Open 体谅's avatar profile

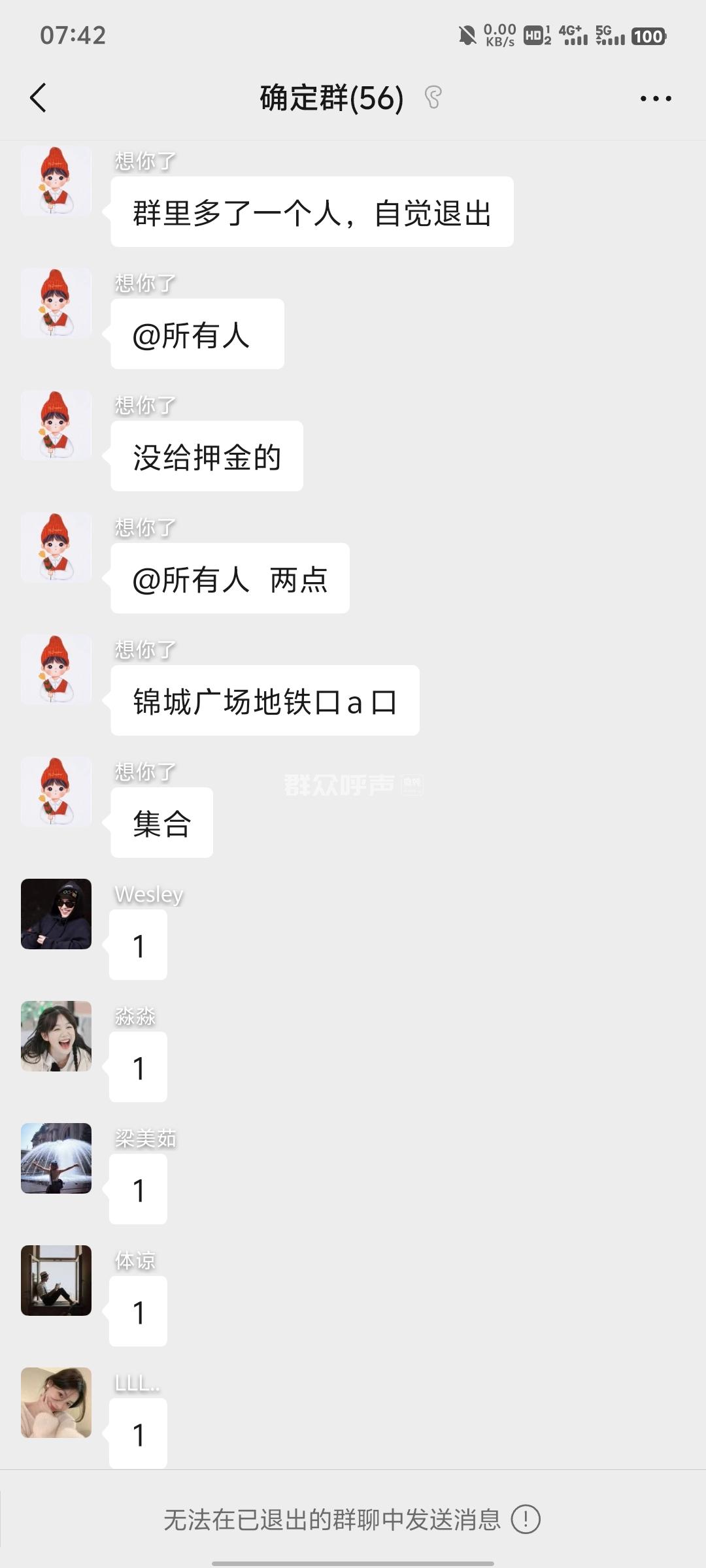coord(56,1280)
